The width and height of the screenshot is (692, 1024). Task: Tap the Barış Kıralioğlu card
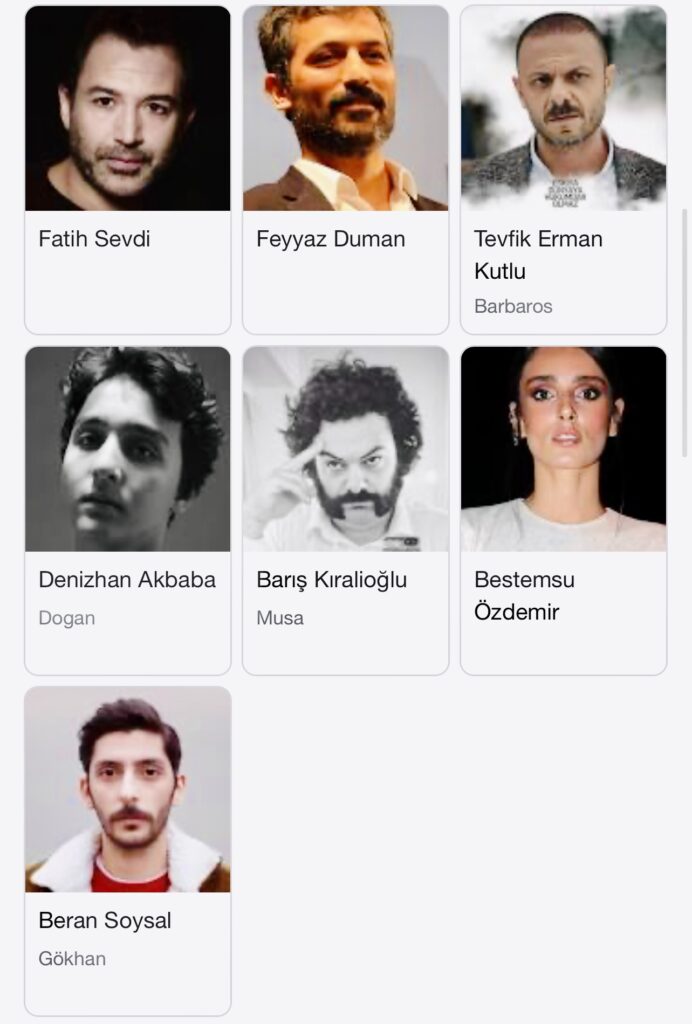(x=345, y=509)
